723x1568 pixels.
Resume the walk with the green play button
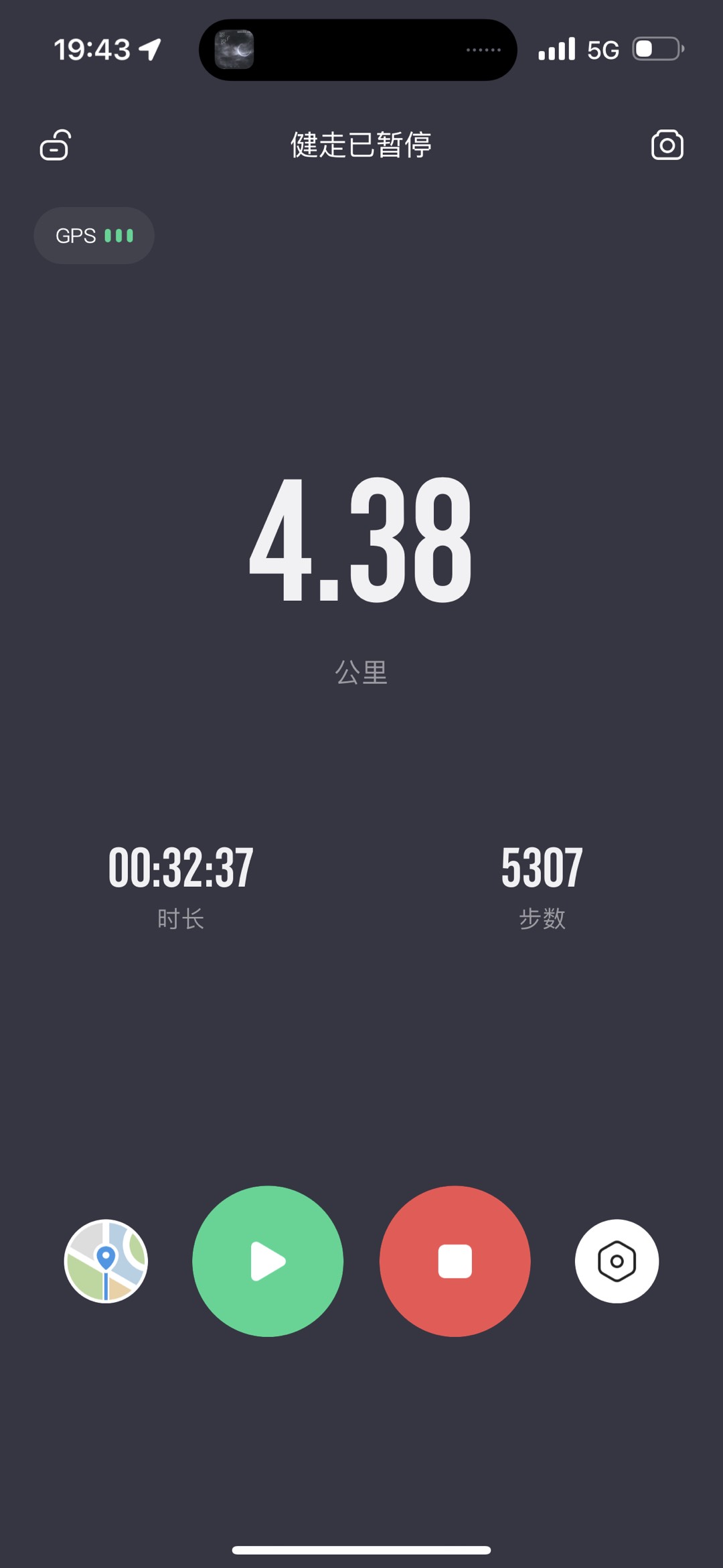click(268, 1261)
